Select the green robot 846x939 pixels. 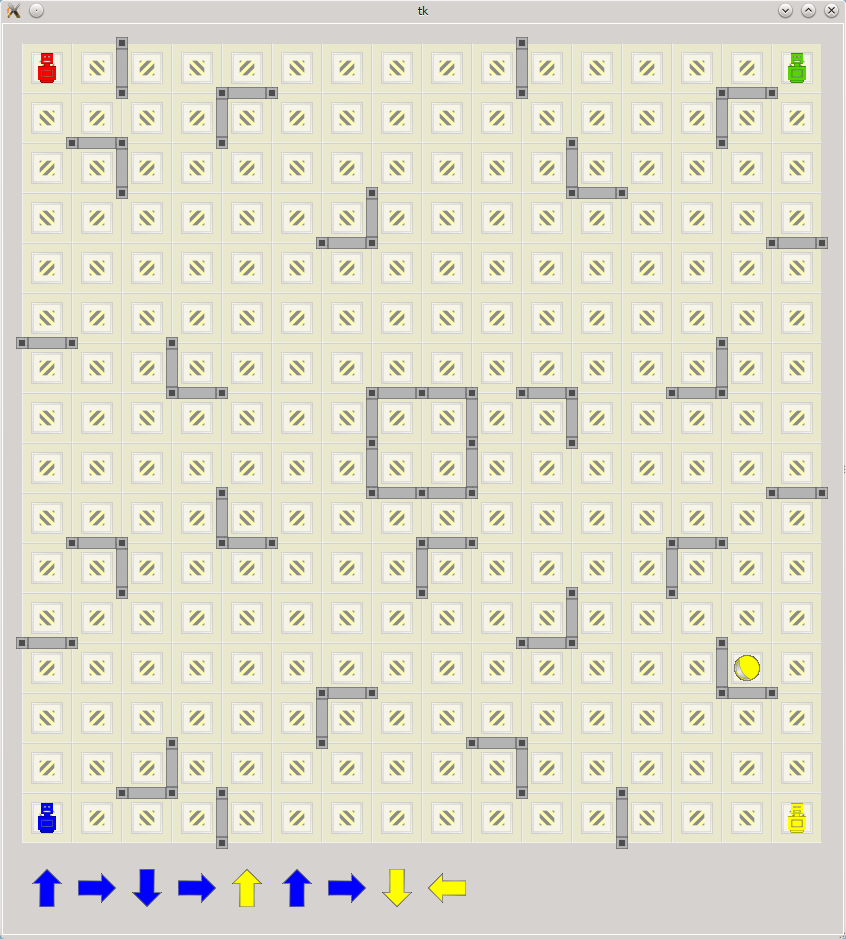[x=797, y=68]
